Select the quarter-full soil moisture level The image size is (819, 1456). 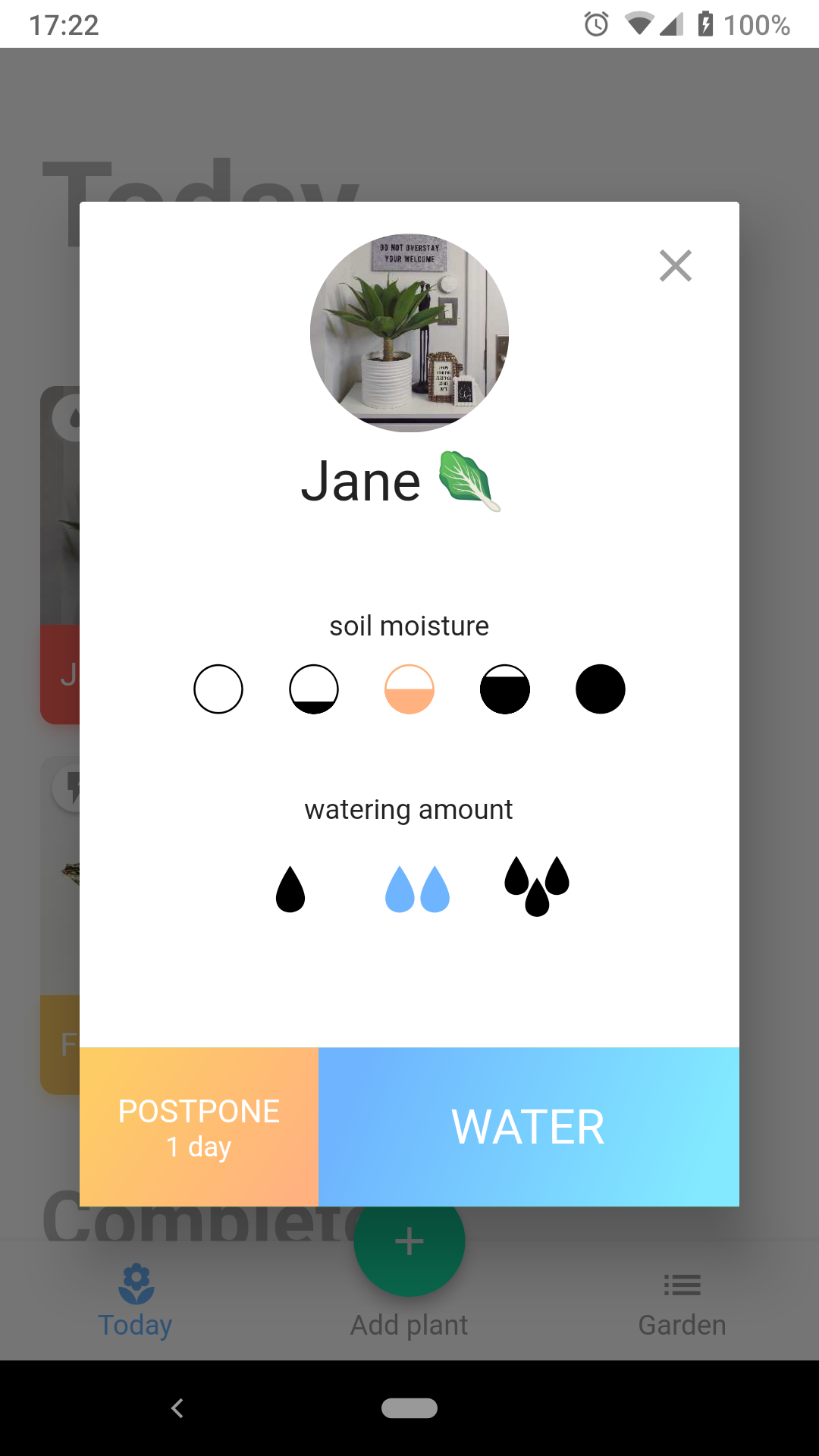[314, 689]
